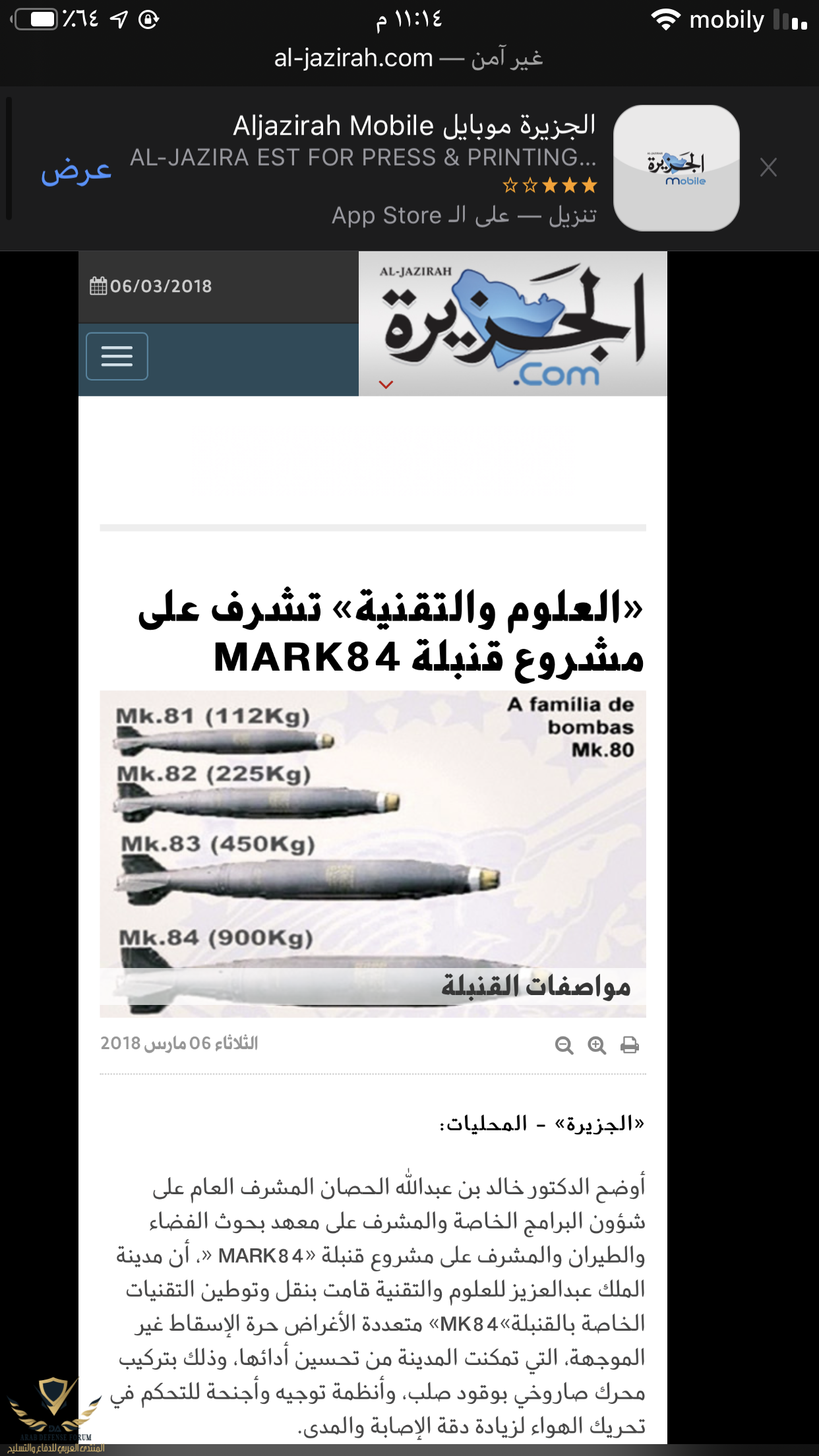Open the hamburger navigation menu

(117, 356)
